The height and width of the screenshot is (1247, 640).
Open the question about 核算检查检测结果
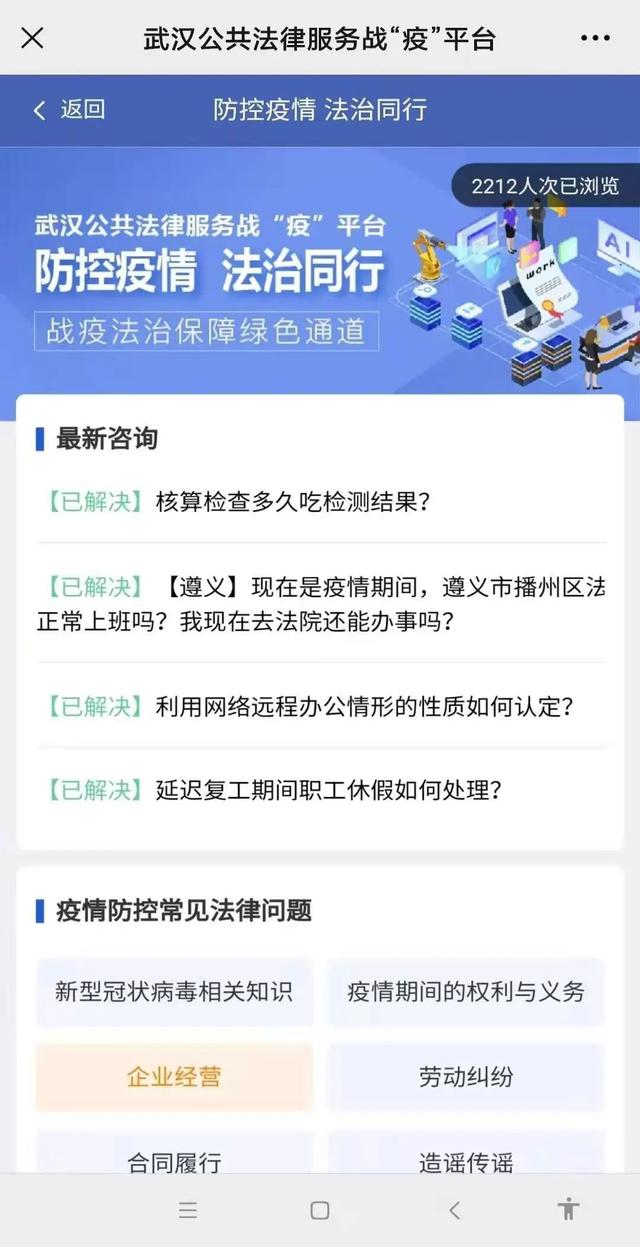292,501
